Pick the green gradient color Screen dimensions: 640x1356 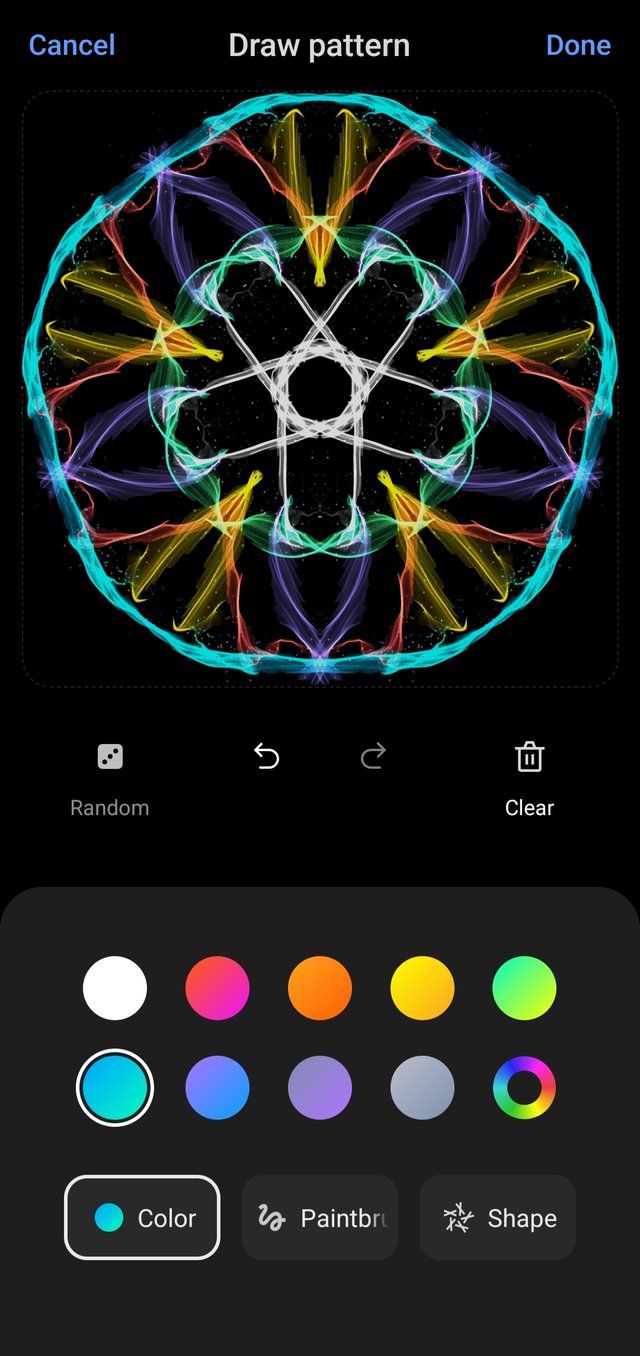(x=524, y=988)
